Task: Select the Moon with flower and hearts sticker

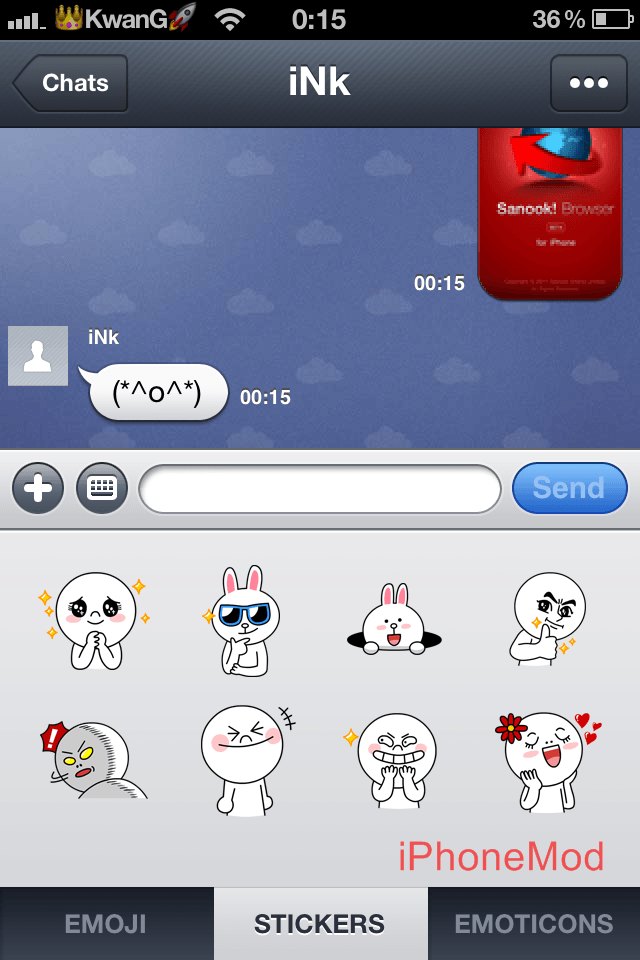Action: coord(545,760)
